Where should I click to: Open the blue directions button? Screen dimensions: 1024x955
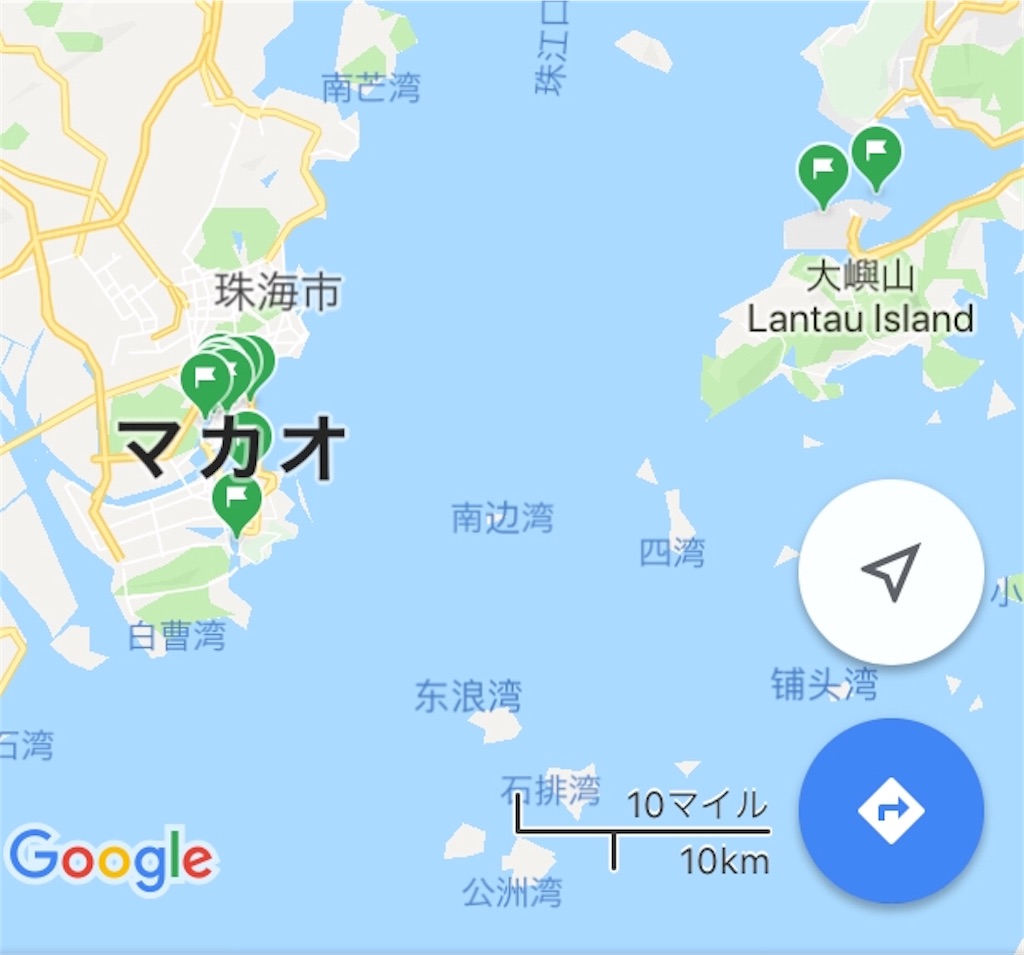pyautogui.click(x=890, y=810)
